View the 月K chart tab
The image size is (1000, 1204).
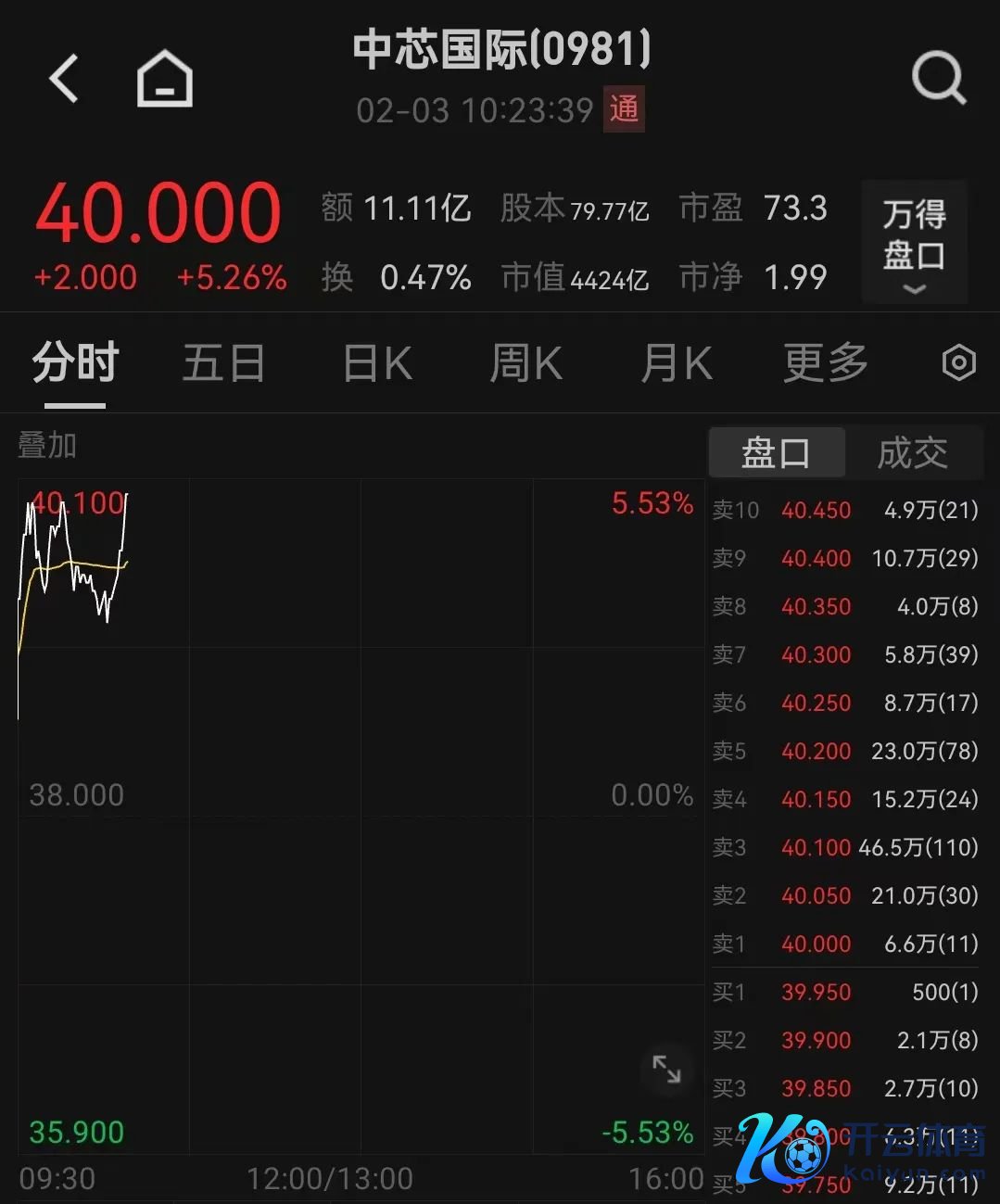pyautogui.click(x=677, y=362)
